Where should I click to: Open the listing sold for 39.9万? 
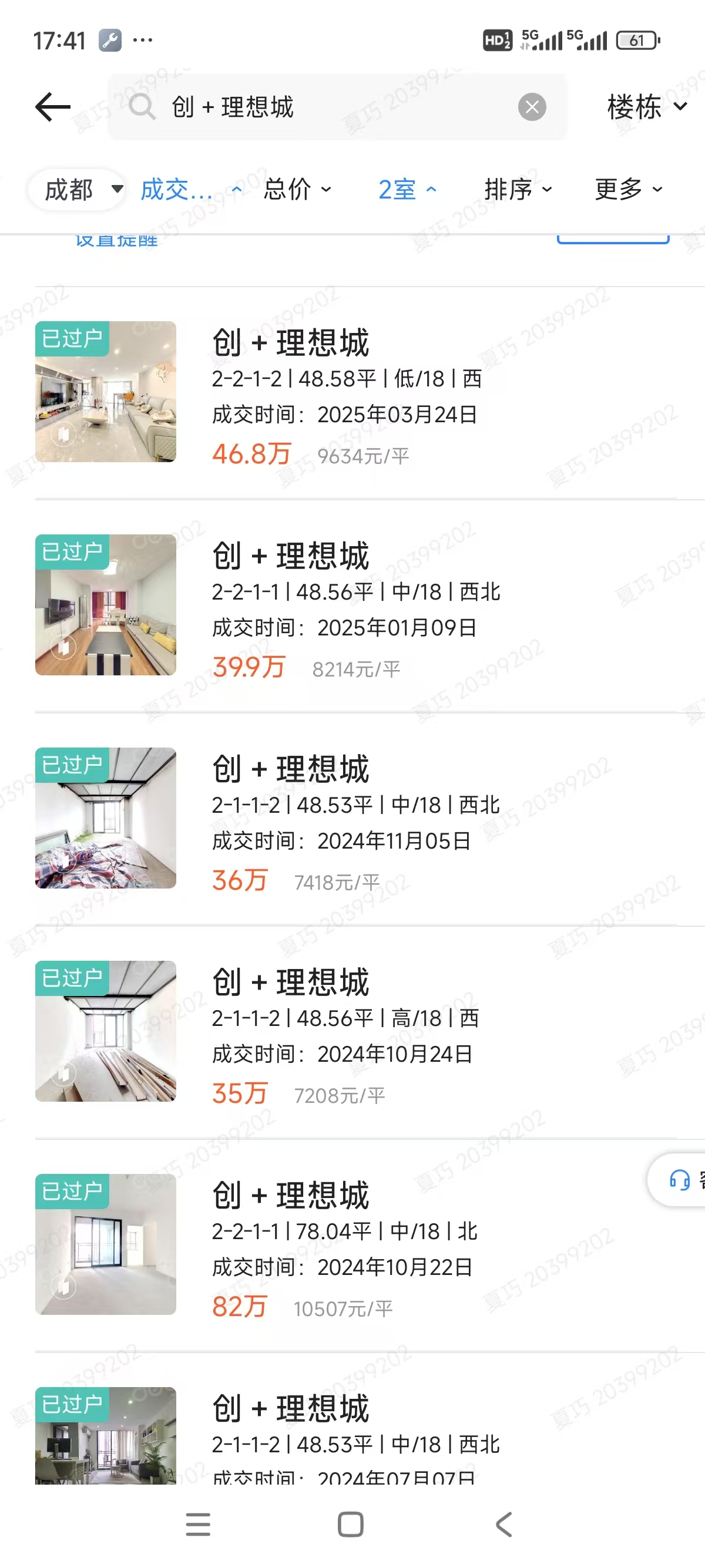point(353,605)
